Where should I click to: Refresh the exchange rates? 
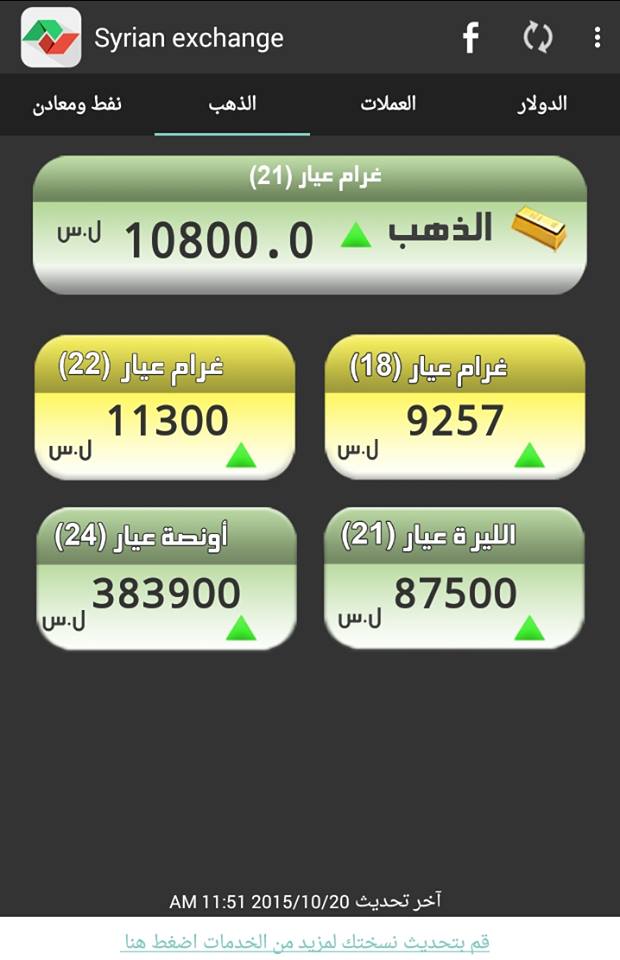click(x=538, y=39)
